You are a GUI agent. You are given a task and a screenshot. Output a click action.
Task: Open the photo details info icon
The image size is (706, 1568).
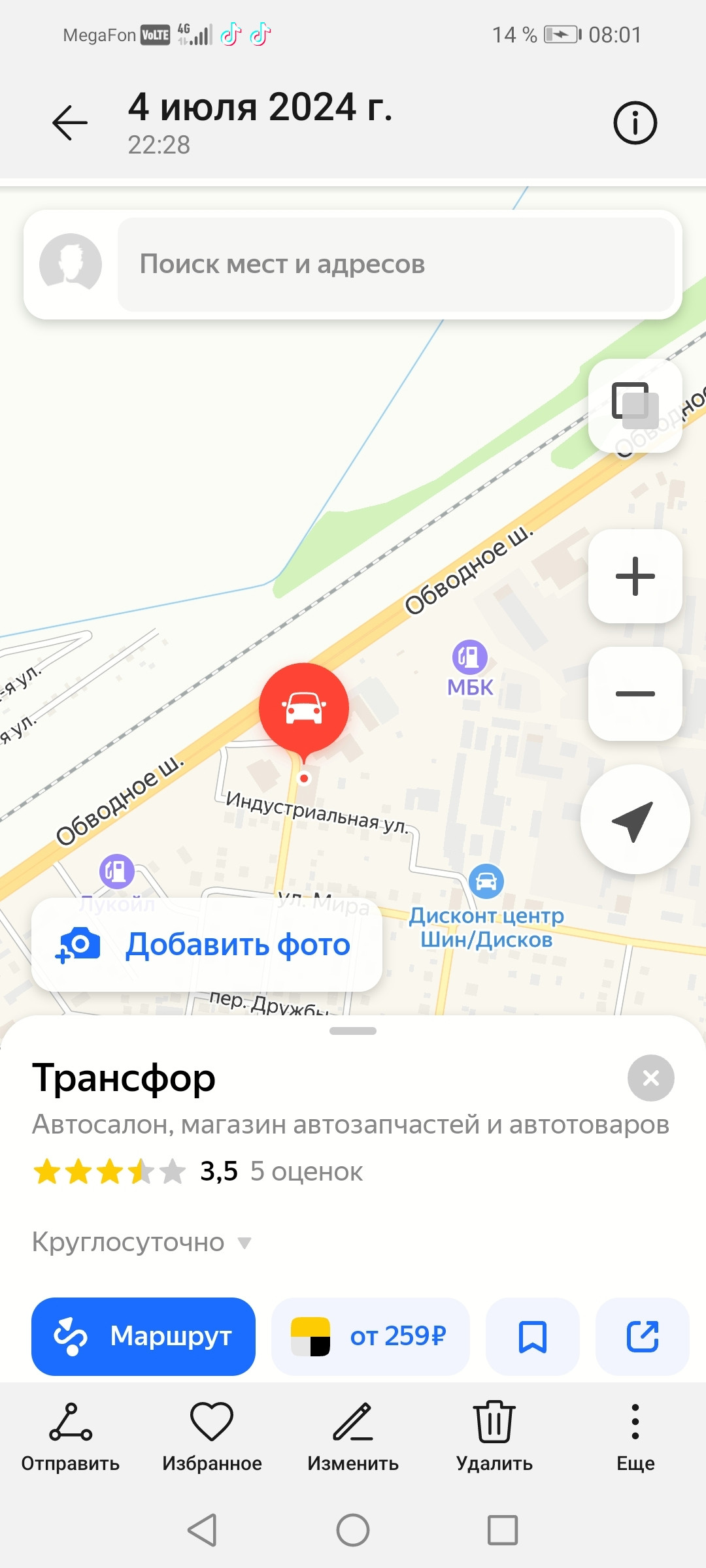[x=635, y=123]
